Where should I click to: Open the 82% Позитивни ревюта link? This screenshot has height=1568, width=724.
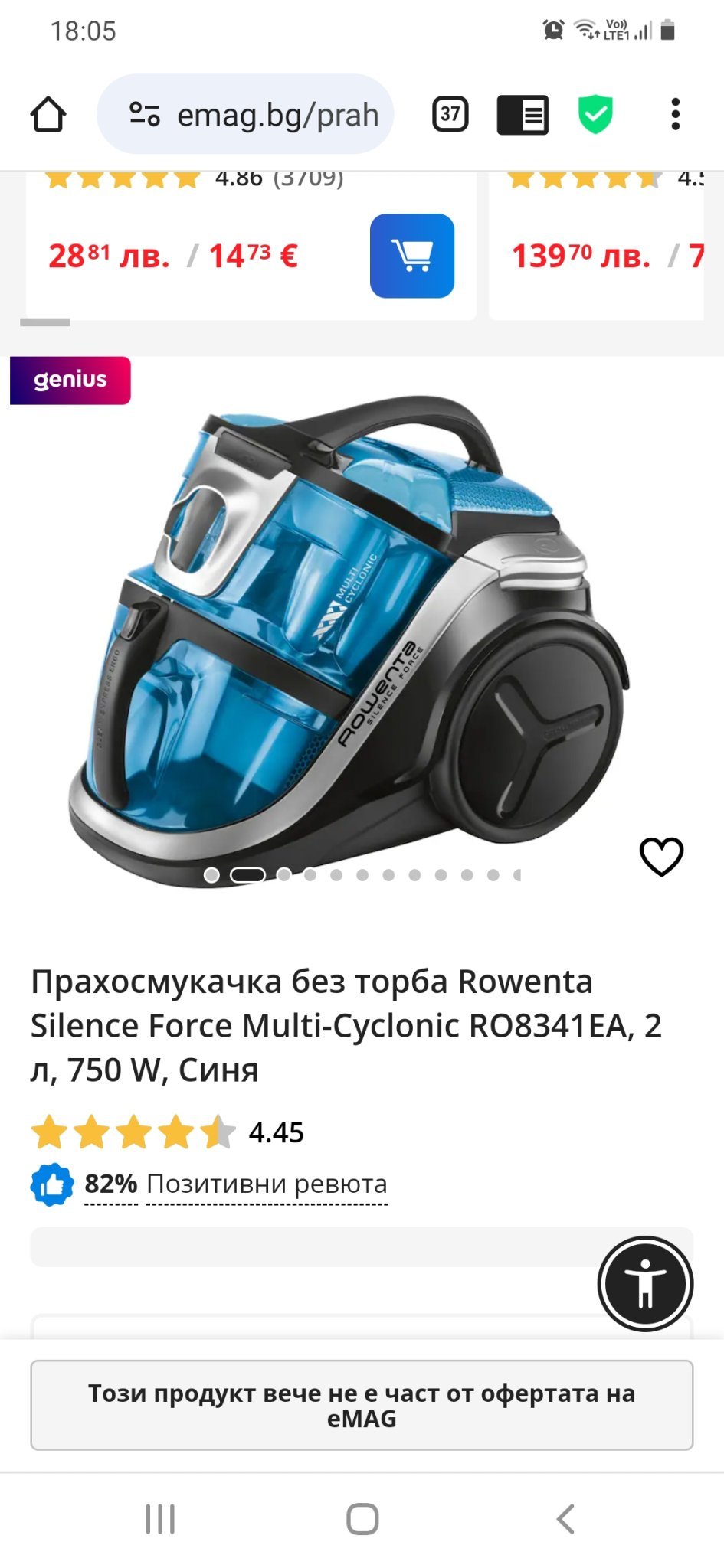coord(236,1184)
